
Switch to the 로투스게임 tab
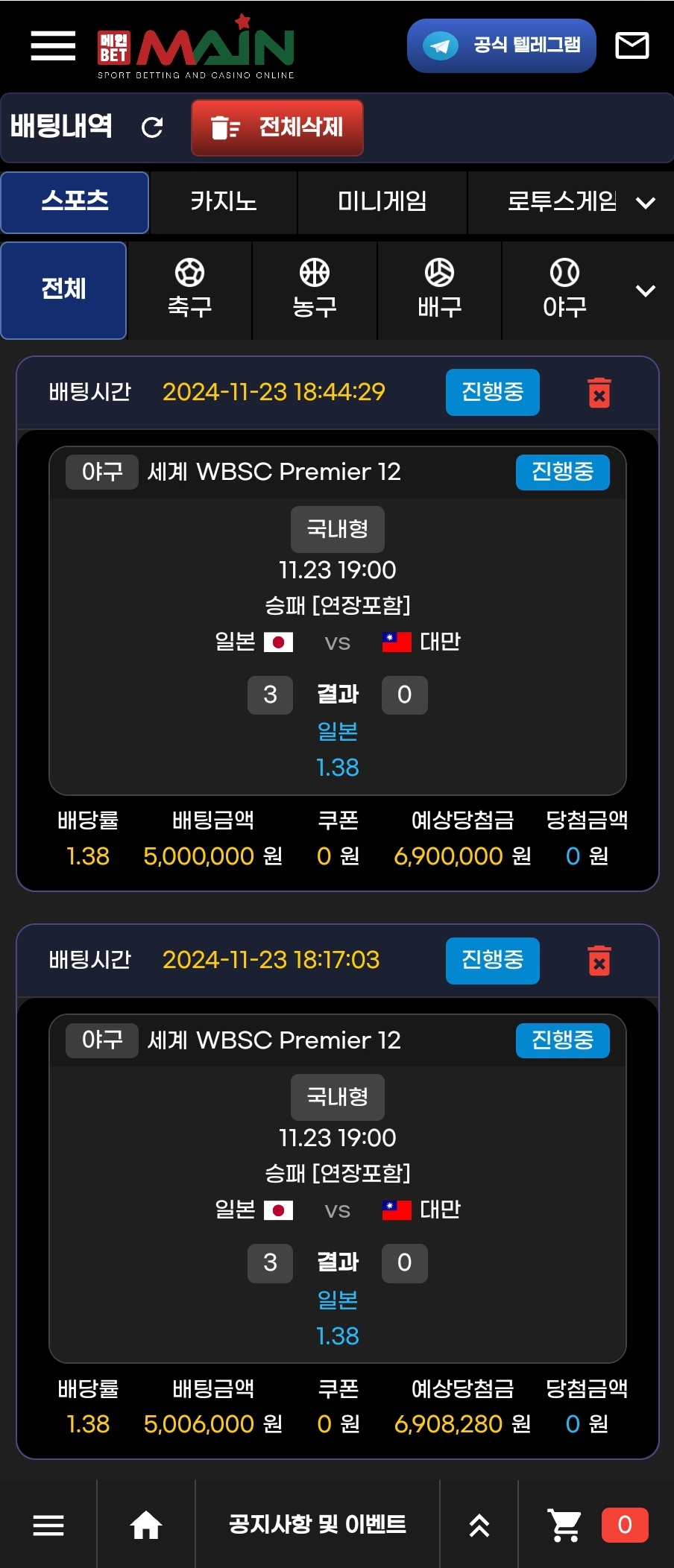tap(561, 201)
